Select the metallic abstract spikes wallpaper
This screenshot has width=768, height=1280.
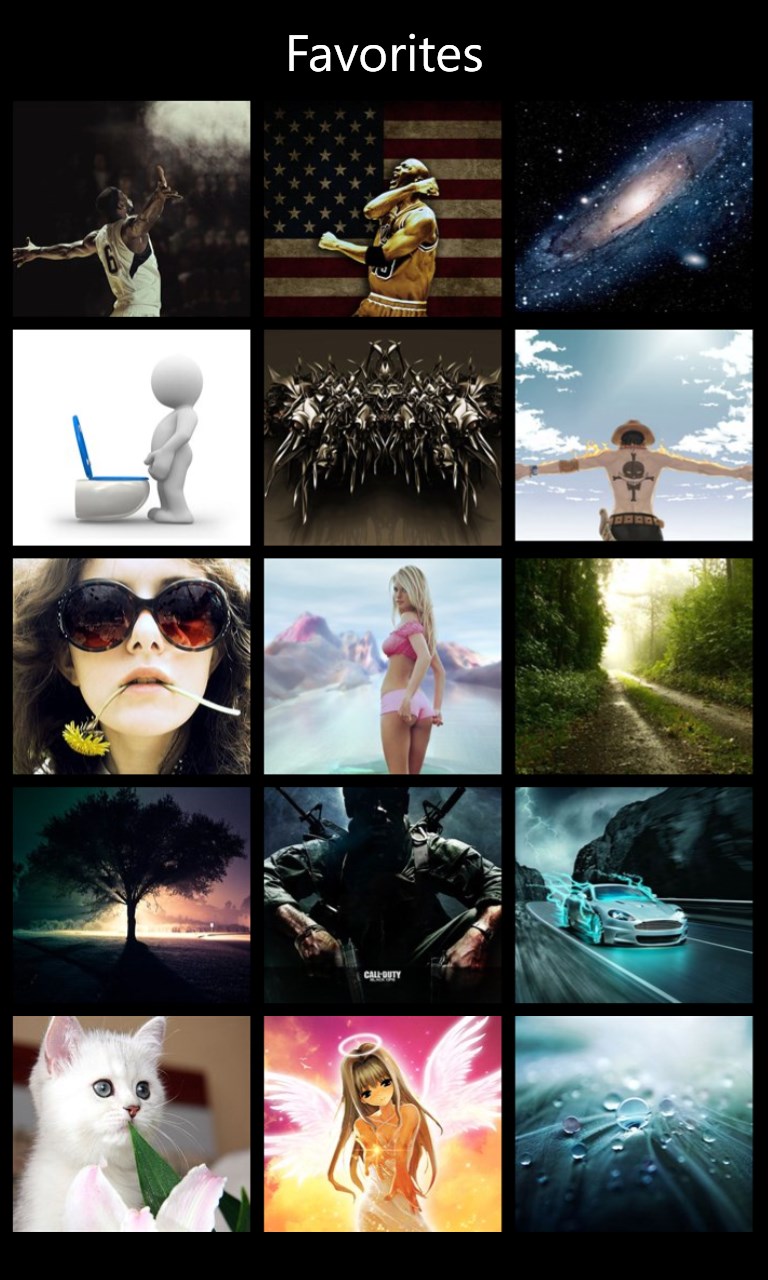pos(382,437)
